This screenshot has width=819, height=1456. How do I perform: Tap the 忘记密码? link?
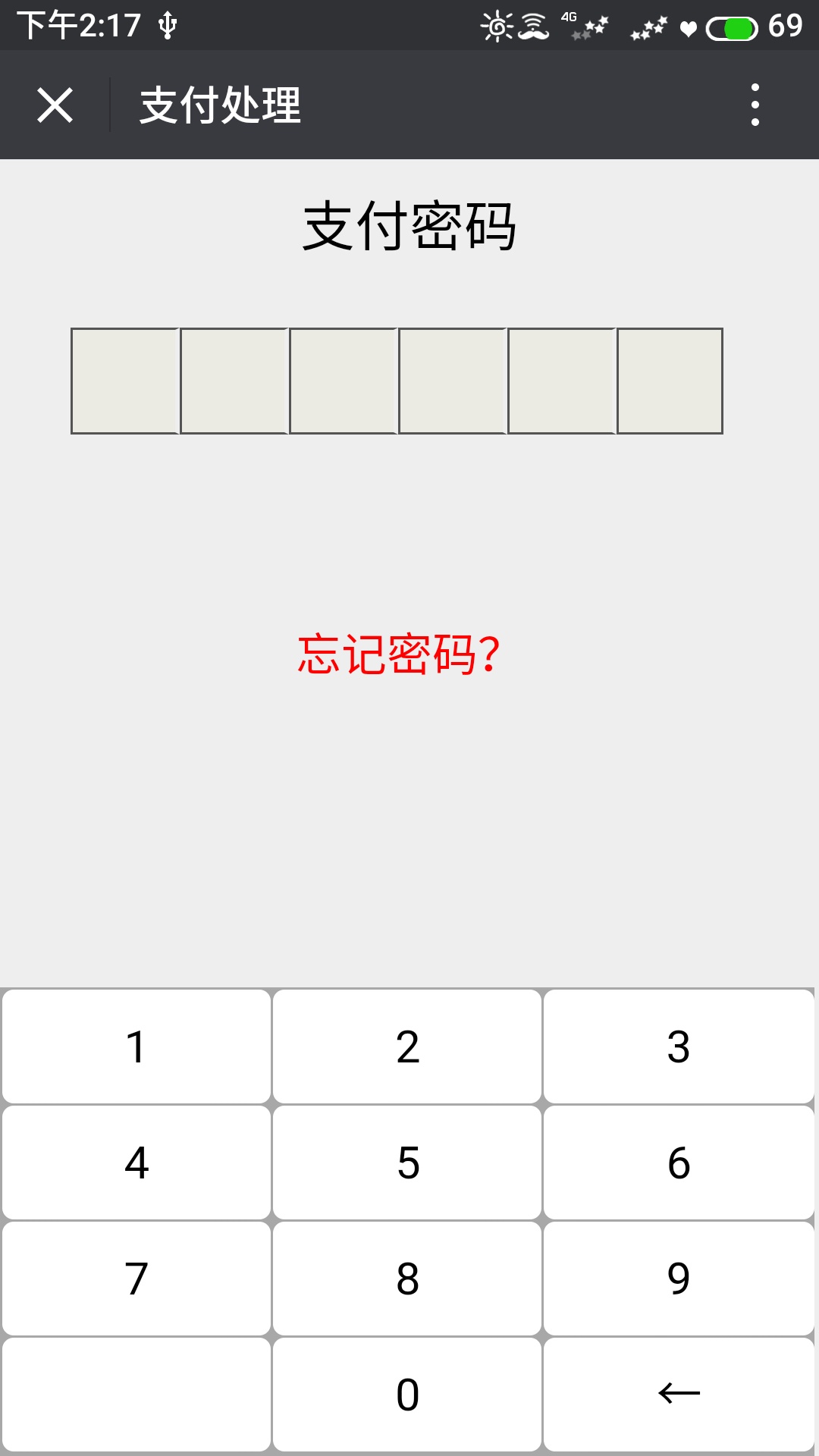coord(399,654)
